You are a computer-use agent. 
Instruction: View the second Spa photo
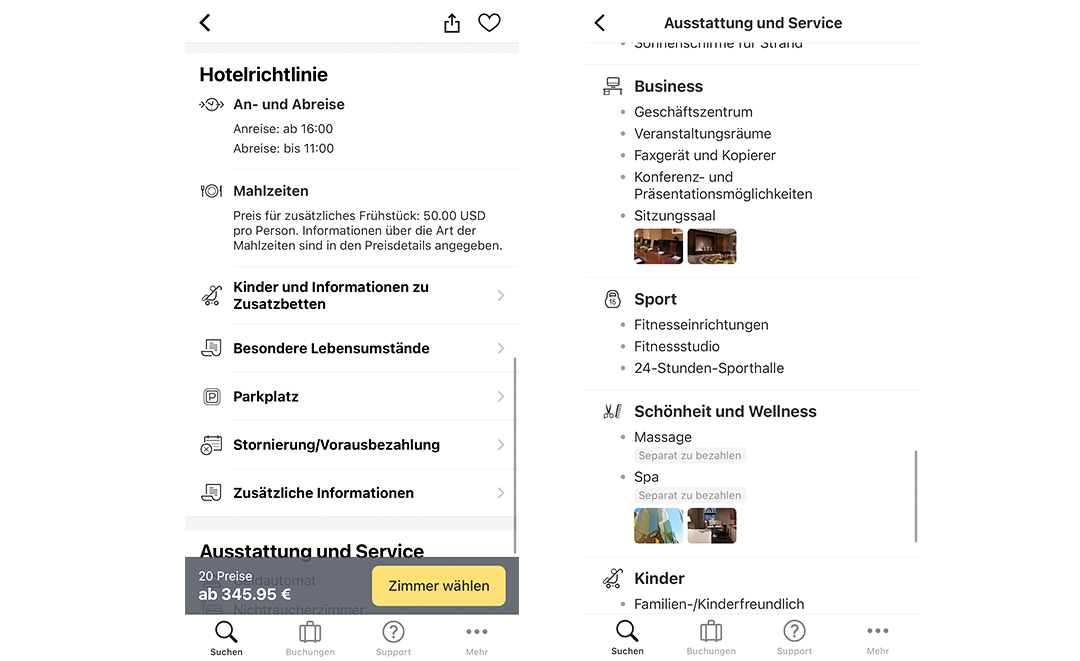[x=712, y=525]
